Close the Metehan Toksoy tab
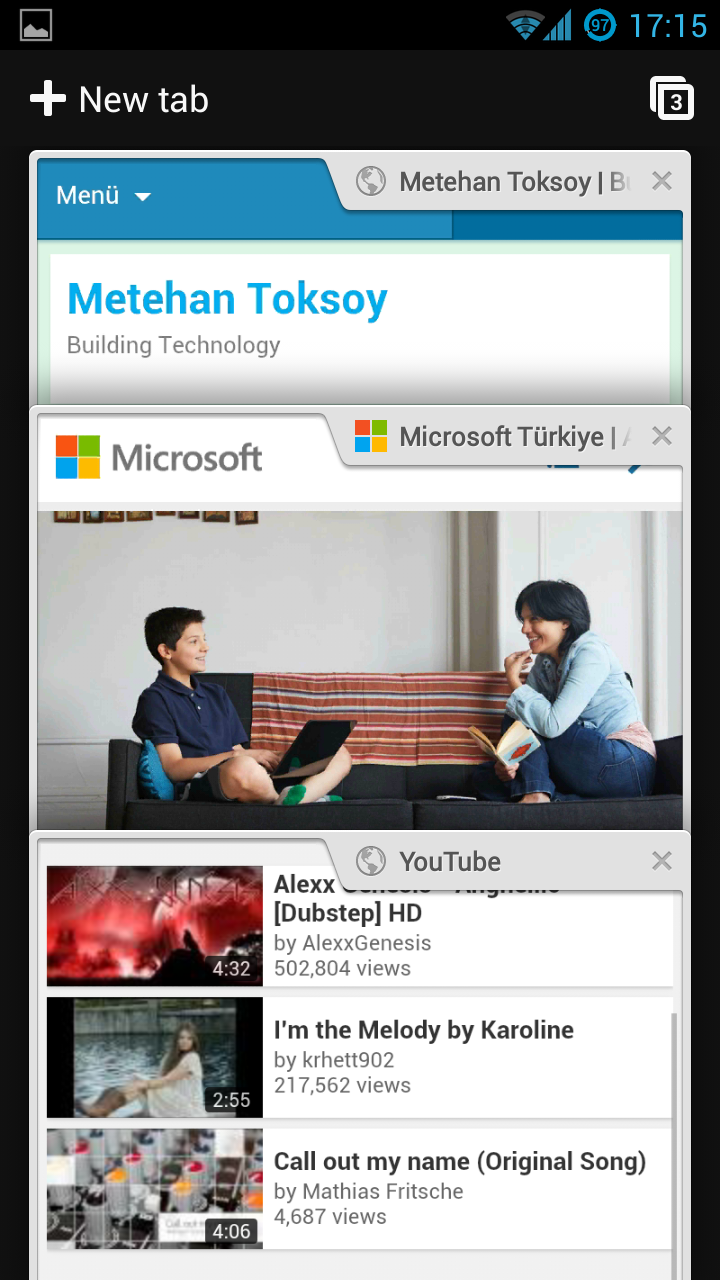Image resolution: width=720 pixels, height=1280 pixels. coord(661,181)
